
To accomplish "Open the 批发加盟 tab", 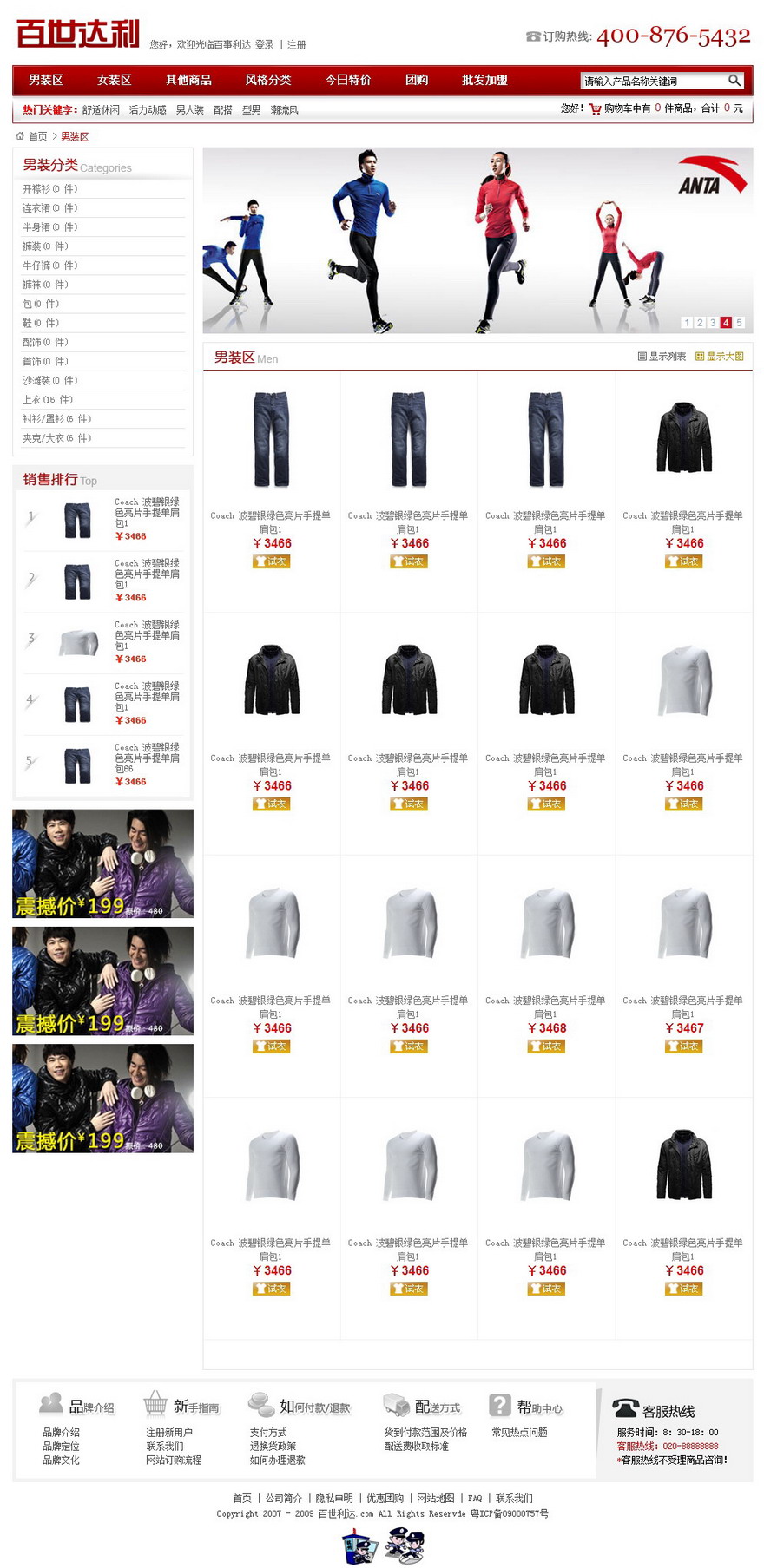I will click(484, 80).
